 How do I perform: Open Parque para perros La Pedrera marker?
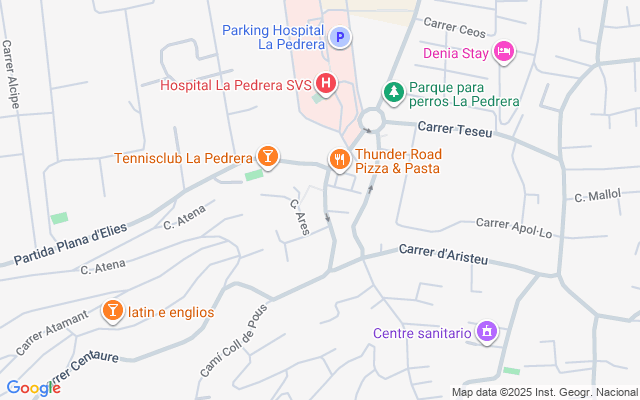point(394,93)
